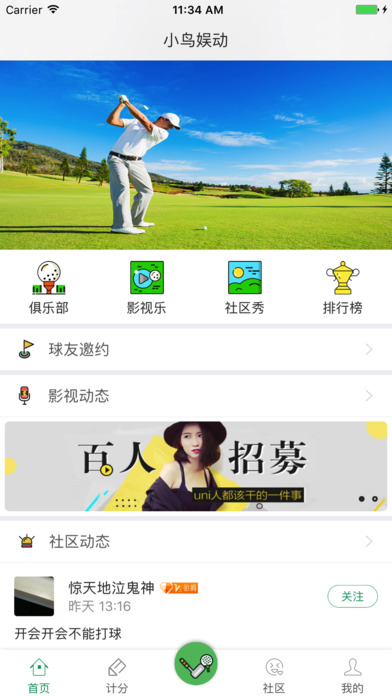This screenshot has width=392, height=696.
Task: Switch to the 首页 home tab
Action: click(39, 675)
